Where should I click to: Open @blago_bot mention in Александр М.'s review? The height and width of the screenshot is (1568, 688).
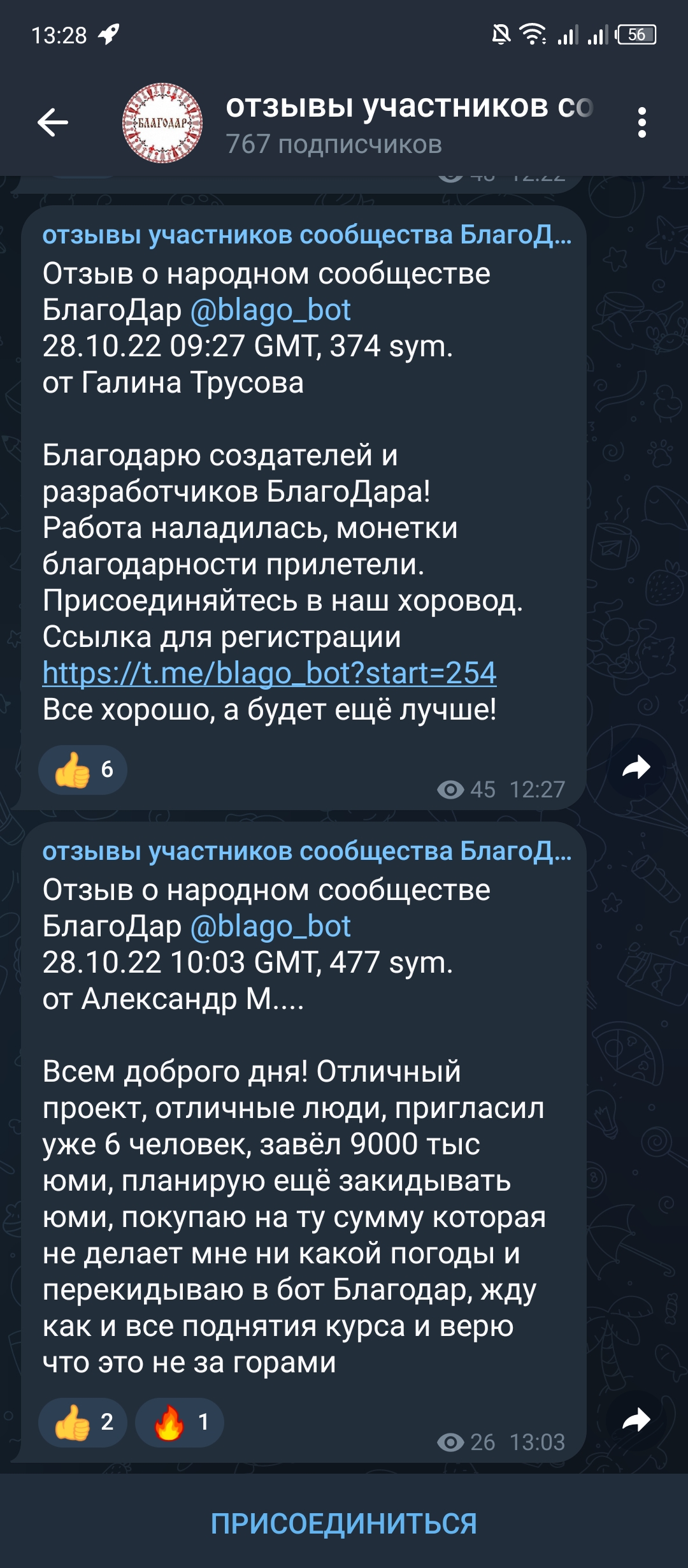(x=270, y=927)
